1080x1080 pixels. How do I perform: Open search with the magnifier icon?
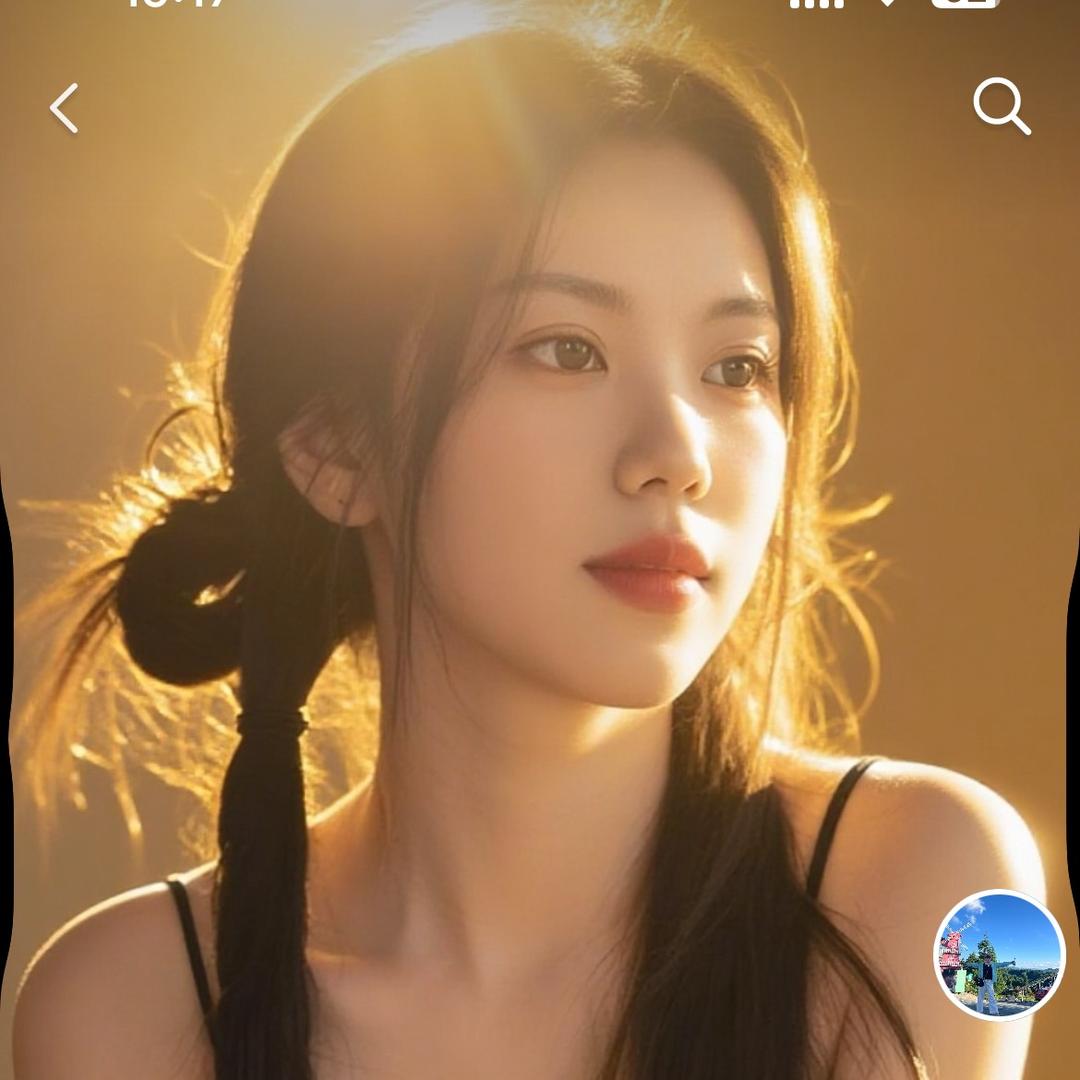point(1001,106)
